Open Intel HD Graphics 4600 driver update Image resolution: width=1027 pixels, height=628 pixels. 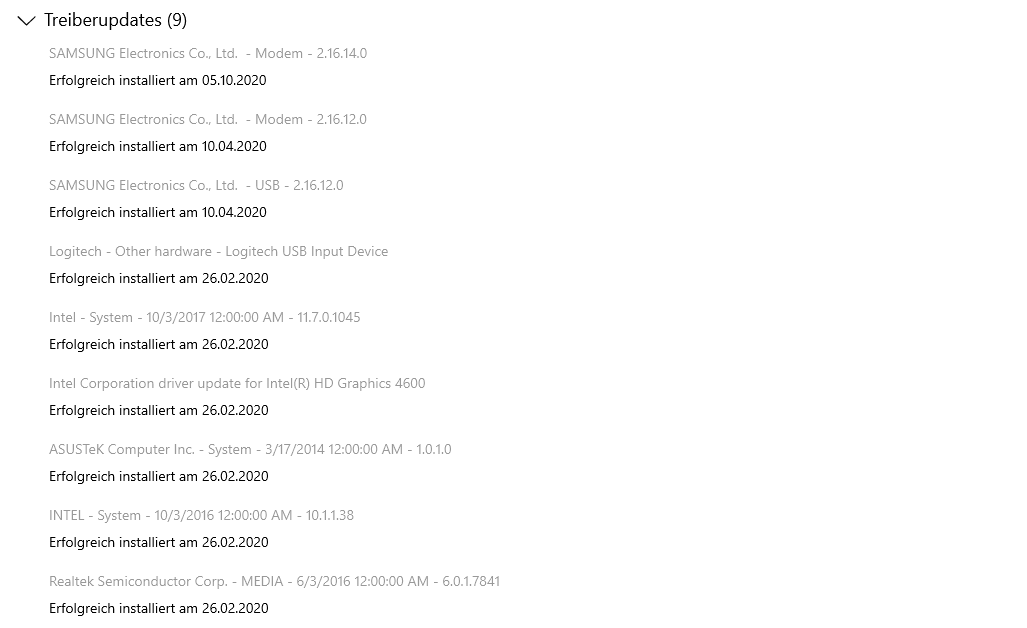coord(237,384)
